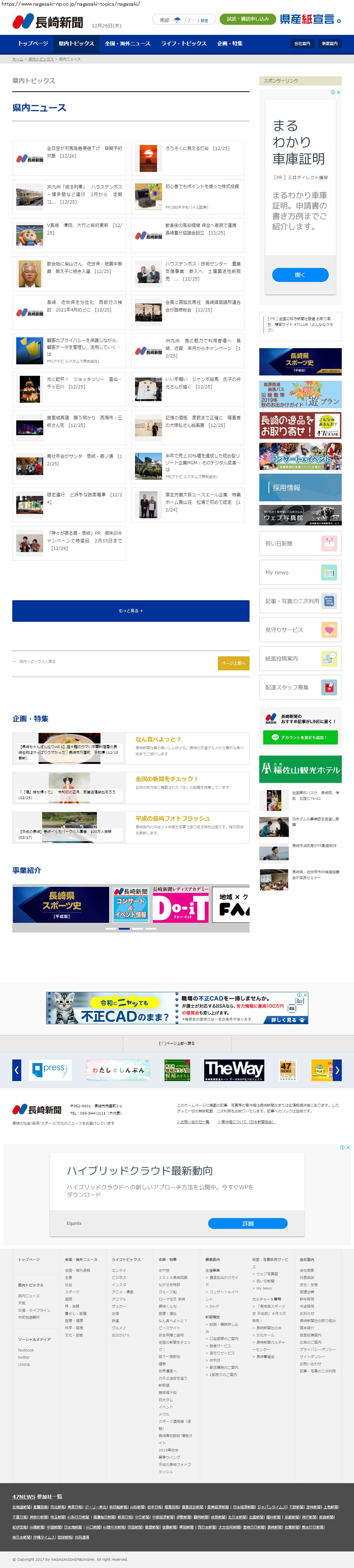This screenshot has width=354, height=1568.
Task: Tap the ページ上部へ button
Action: click(233, 663)
